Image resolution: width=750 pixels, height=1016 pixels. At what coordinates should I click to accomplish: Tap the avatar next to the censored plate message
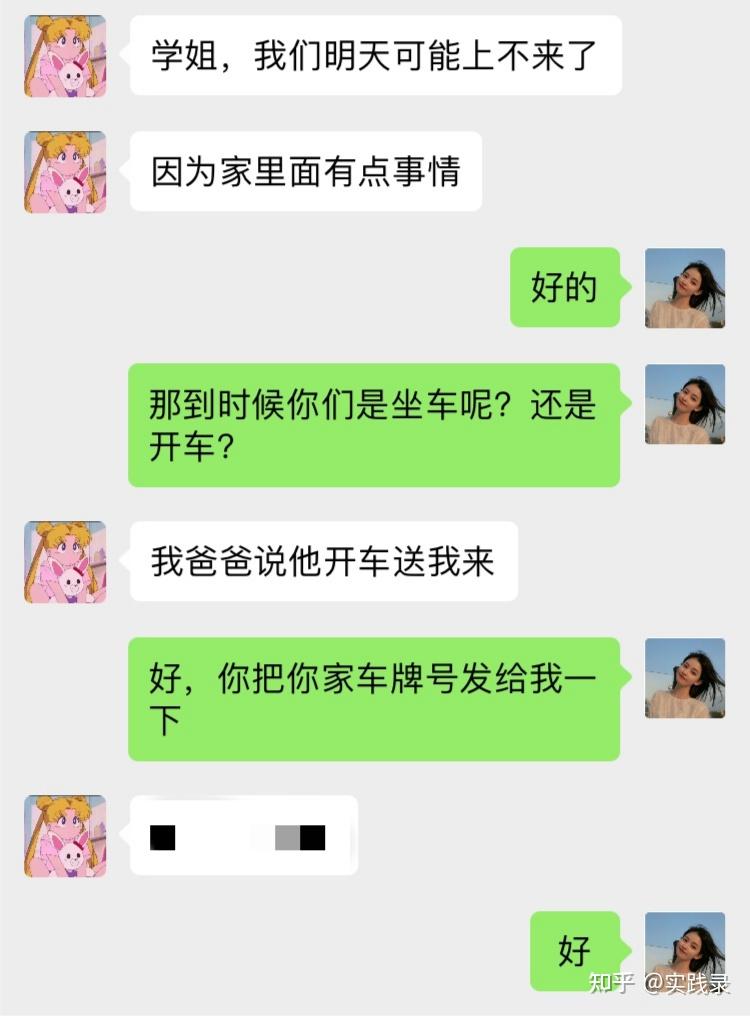pos(65,836)
